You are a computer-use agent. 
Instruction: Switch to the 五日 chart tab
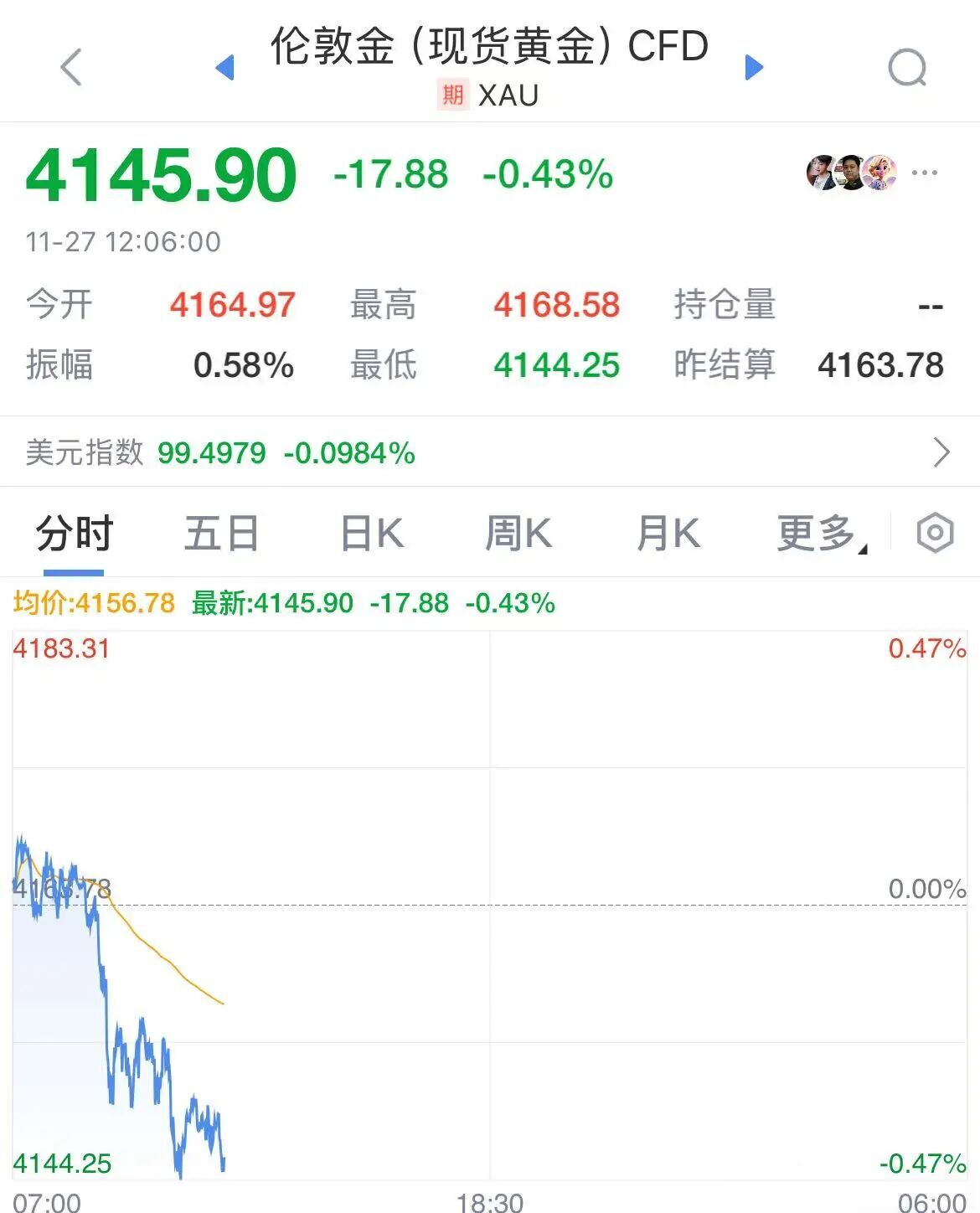(222, 534)
